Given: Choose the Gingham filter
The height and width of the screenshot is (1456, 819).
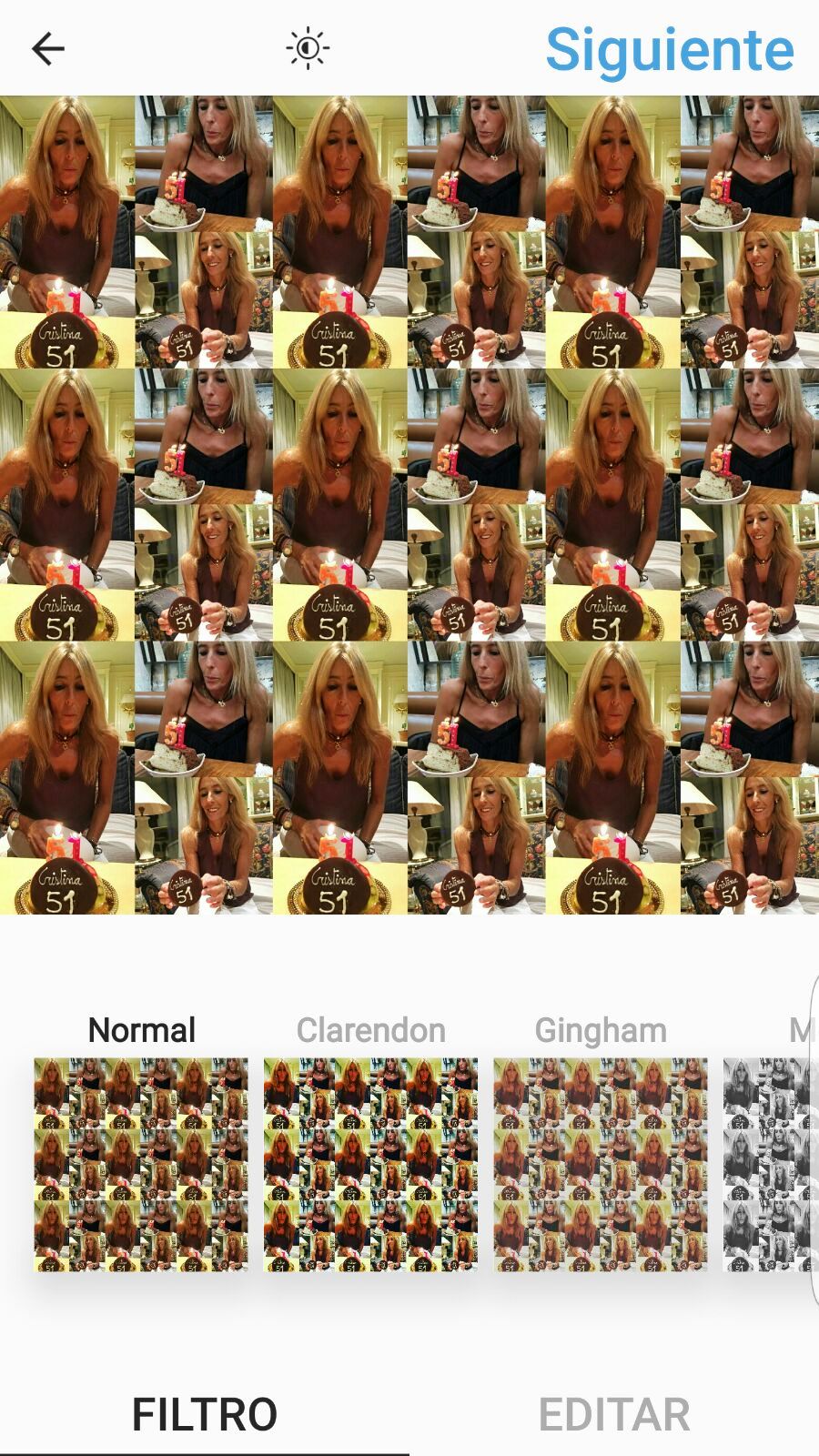Looking at the screenshot, I should coord(601,1164).
